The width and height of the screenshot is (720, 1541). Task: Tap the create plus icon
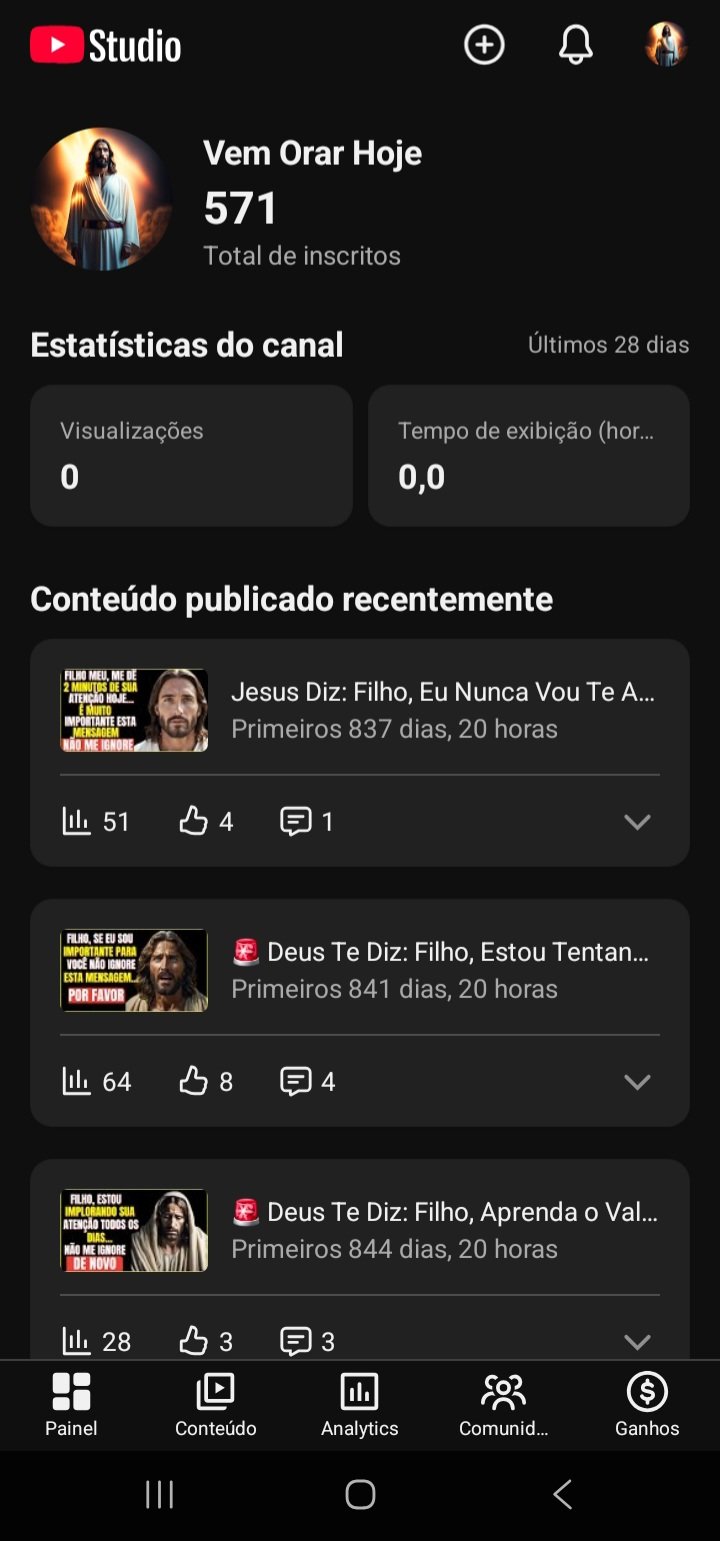(x=484, y=45)
